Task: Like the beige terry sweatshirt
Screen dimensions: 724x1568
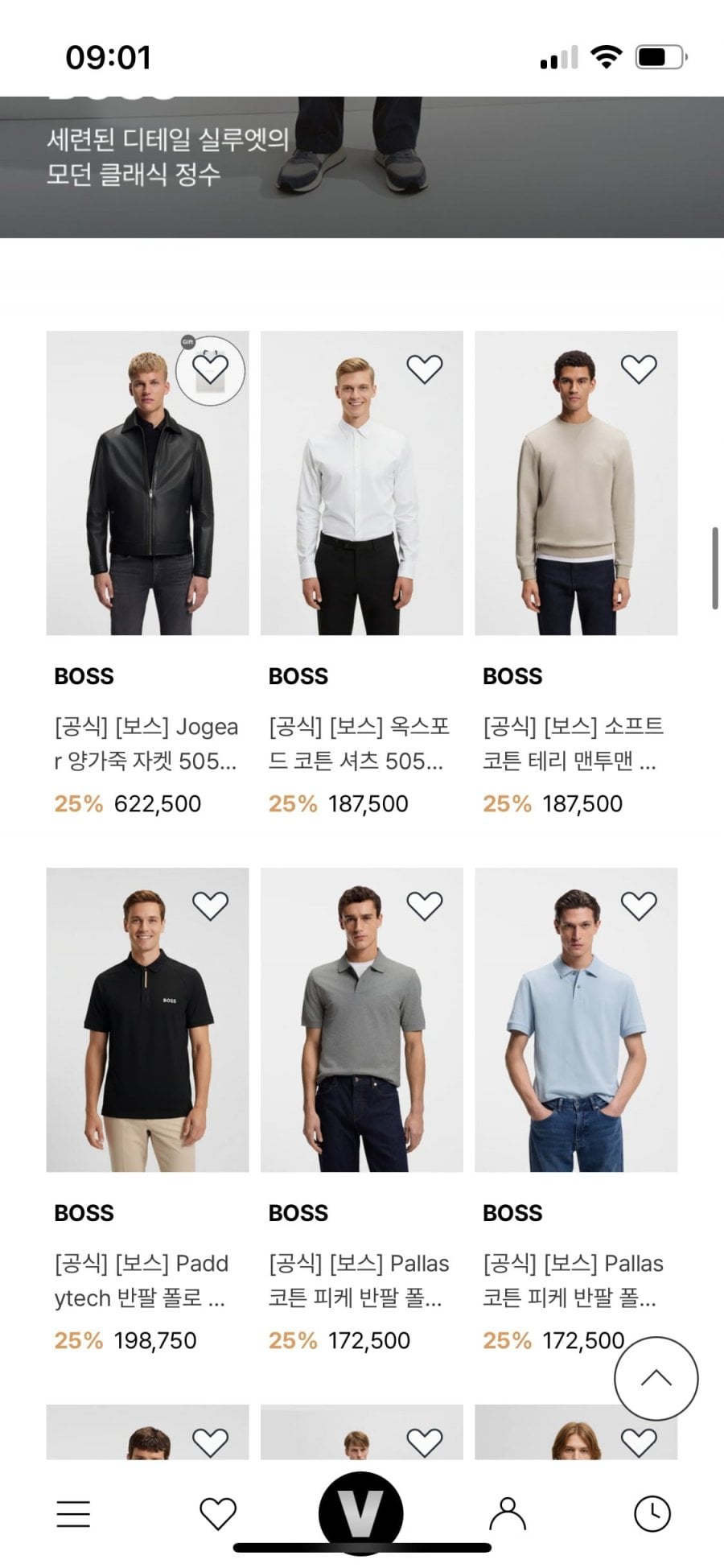Action: (640, 369)
